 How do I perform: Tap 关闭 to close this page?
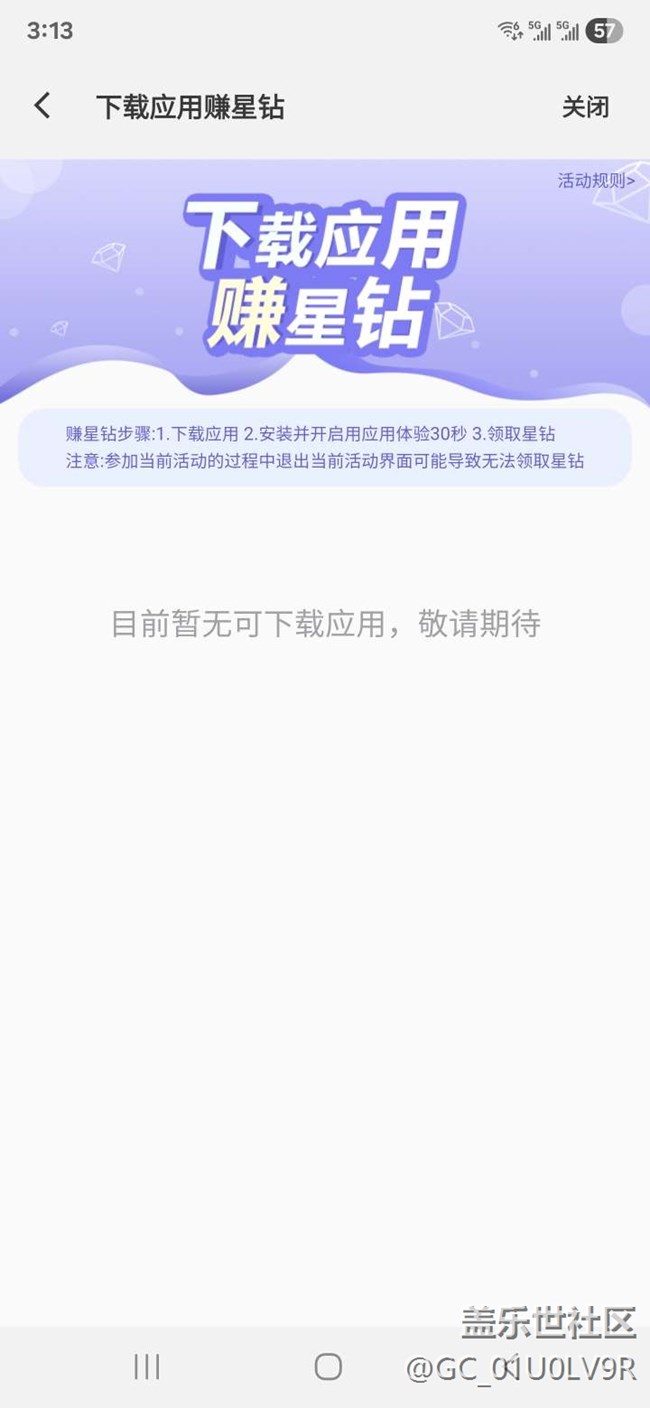(585, 107)
